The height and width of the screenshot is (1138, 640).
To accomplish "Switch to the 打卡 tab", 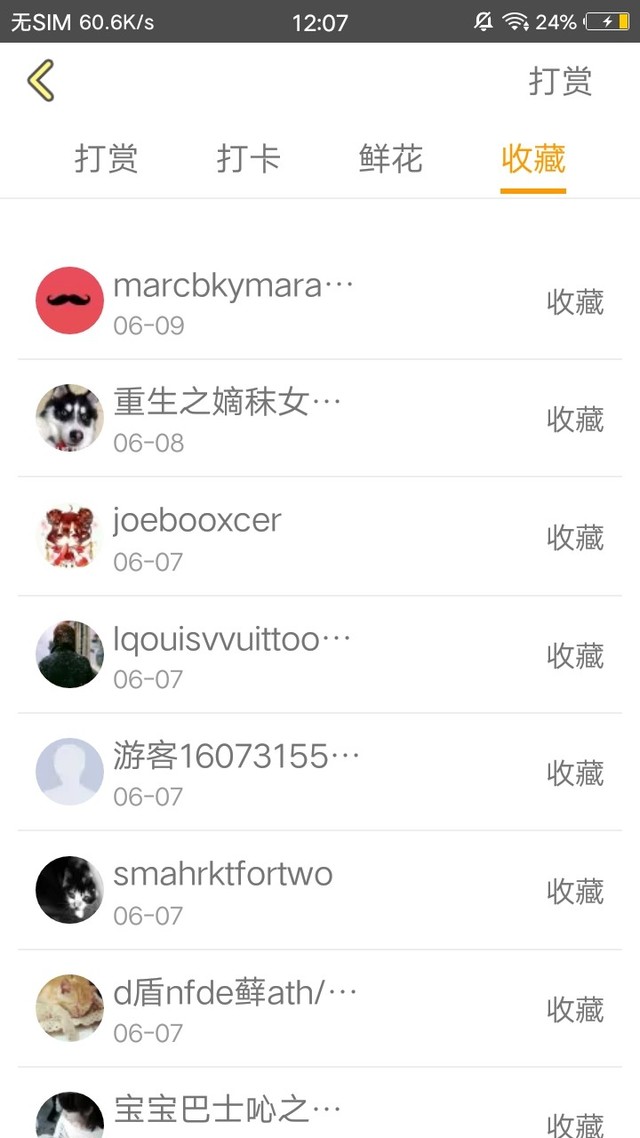I will [249, 158].
